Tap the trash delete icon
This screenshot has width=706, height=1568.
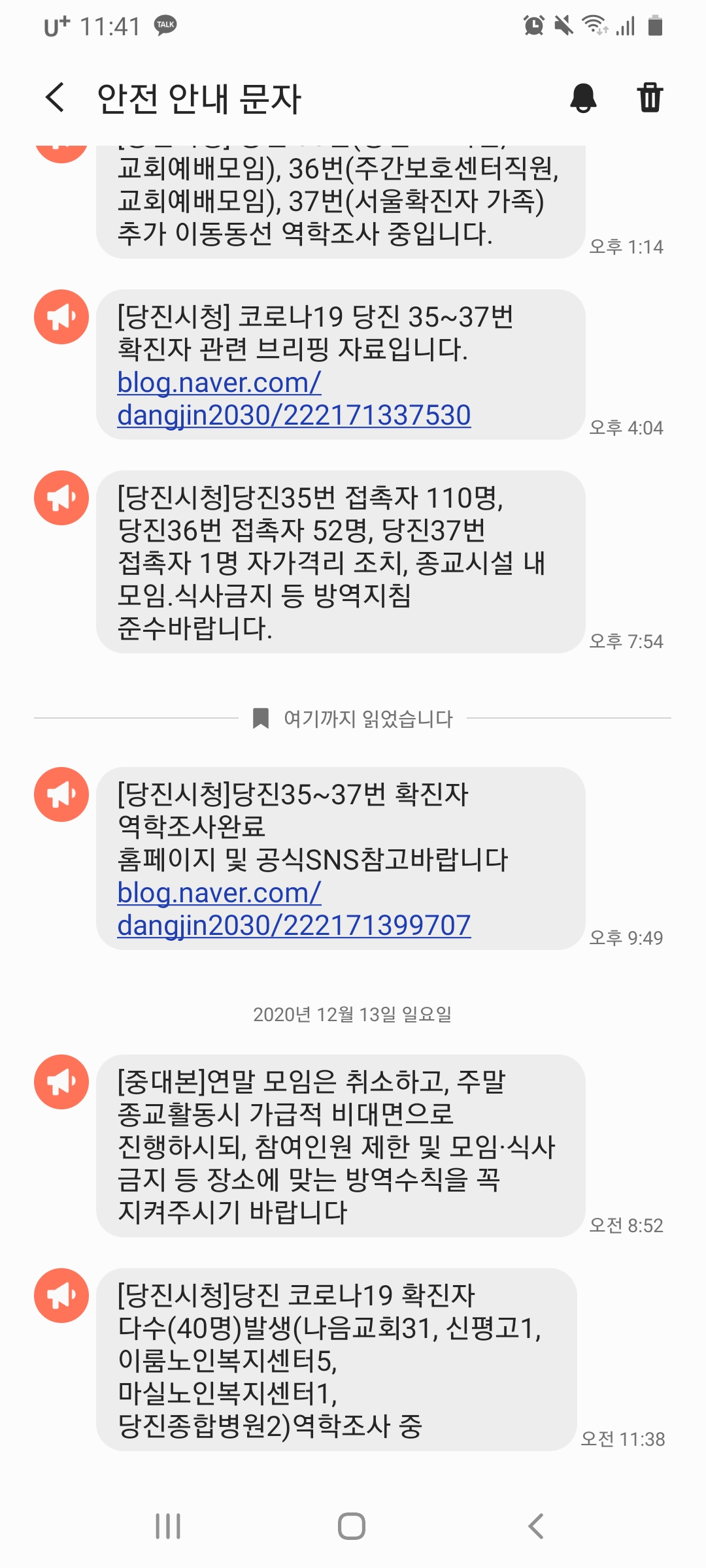tap(650, 98)
